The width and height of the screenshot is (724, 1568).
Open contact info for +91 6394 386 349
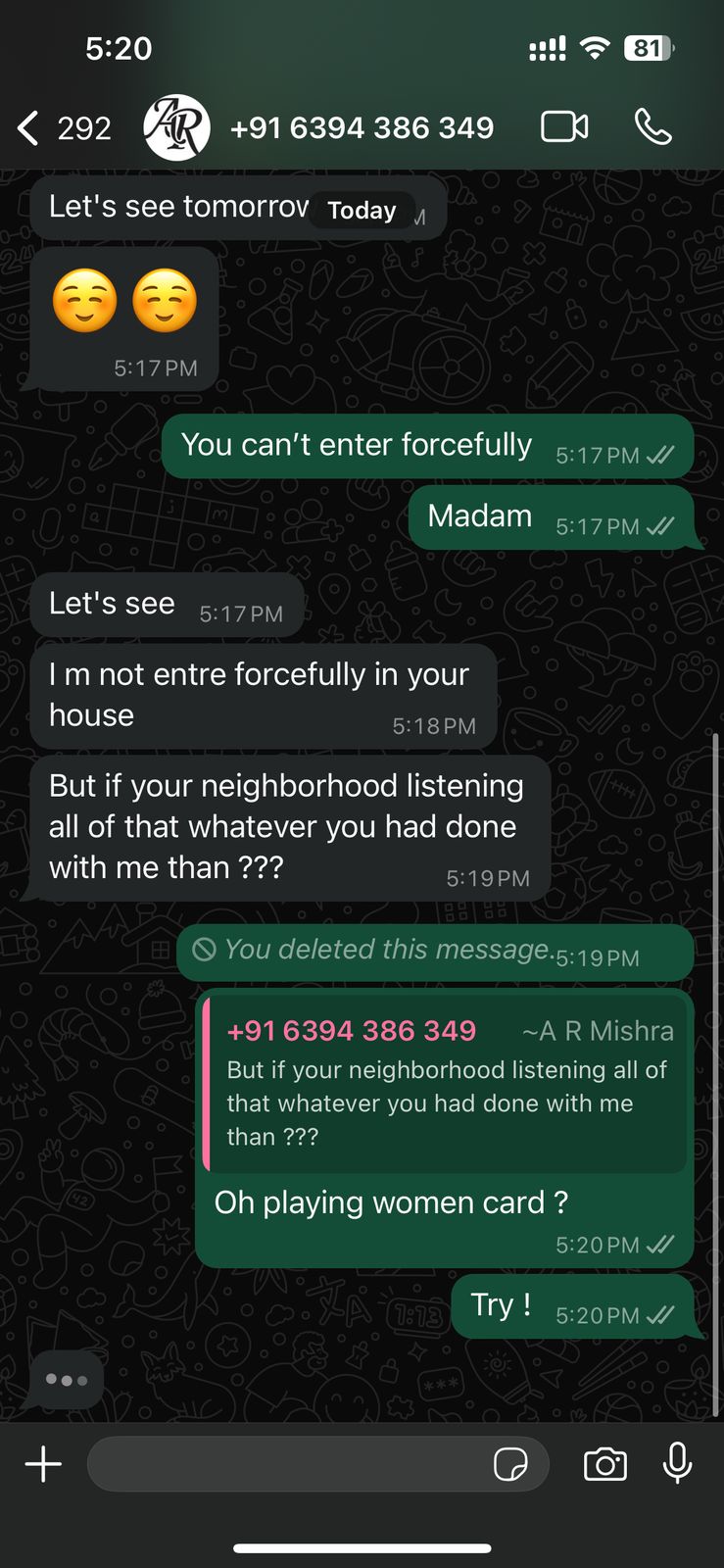tap(362, 127)
